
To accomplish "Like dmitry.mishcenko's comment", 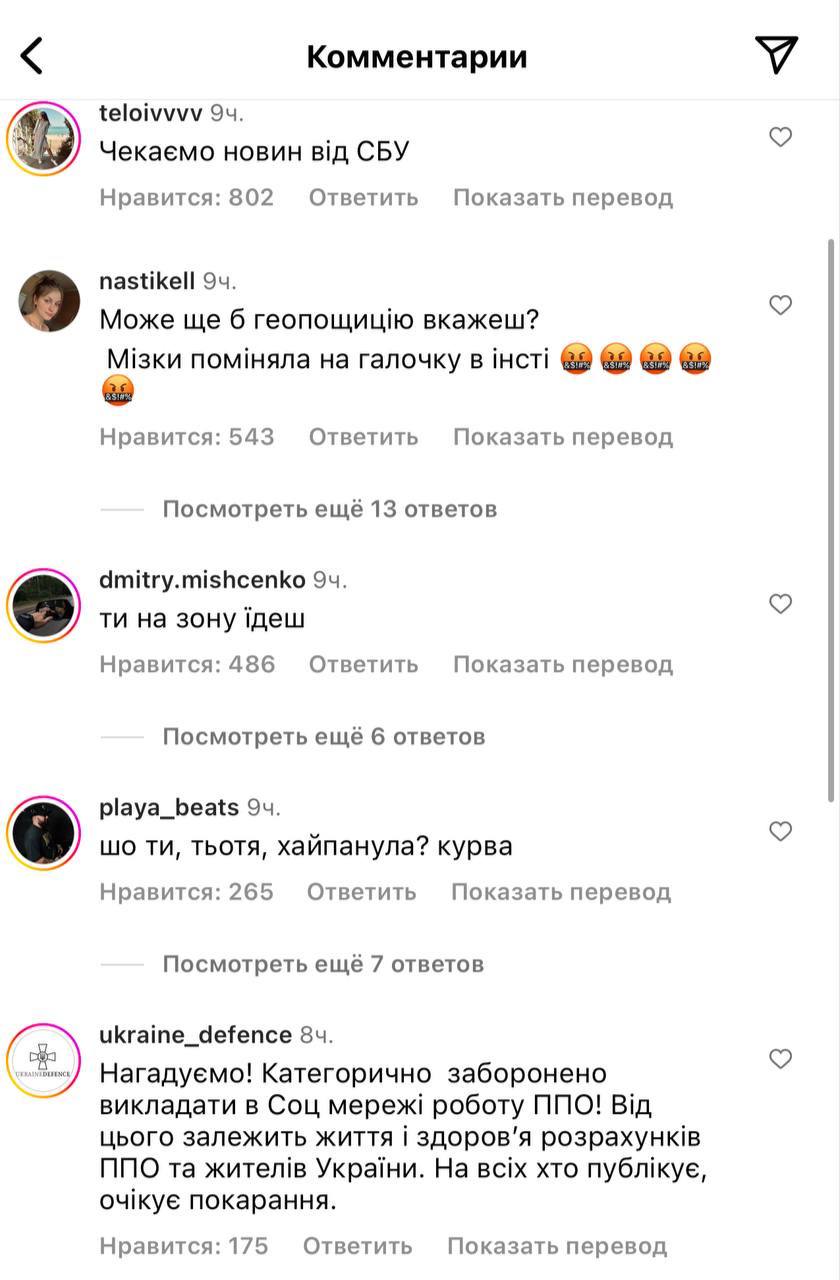I will (x=780, y=604).
